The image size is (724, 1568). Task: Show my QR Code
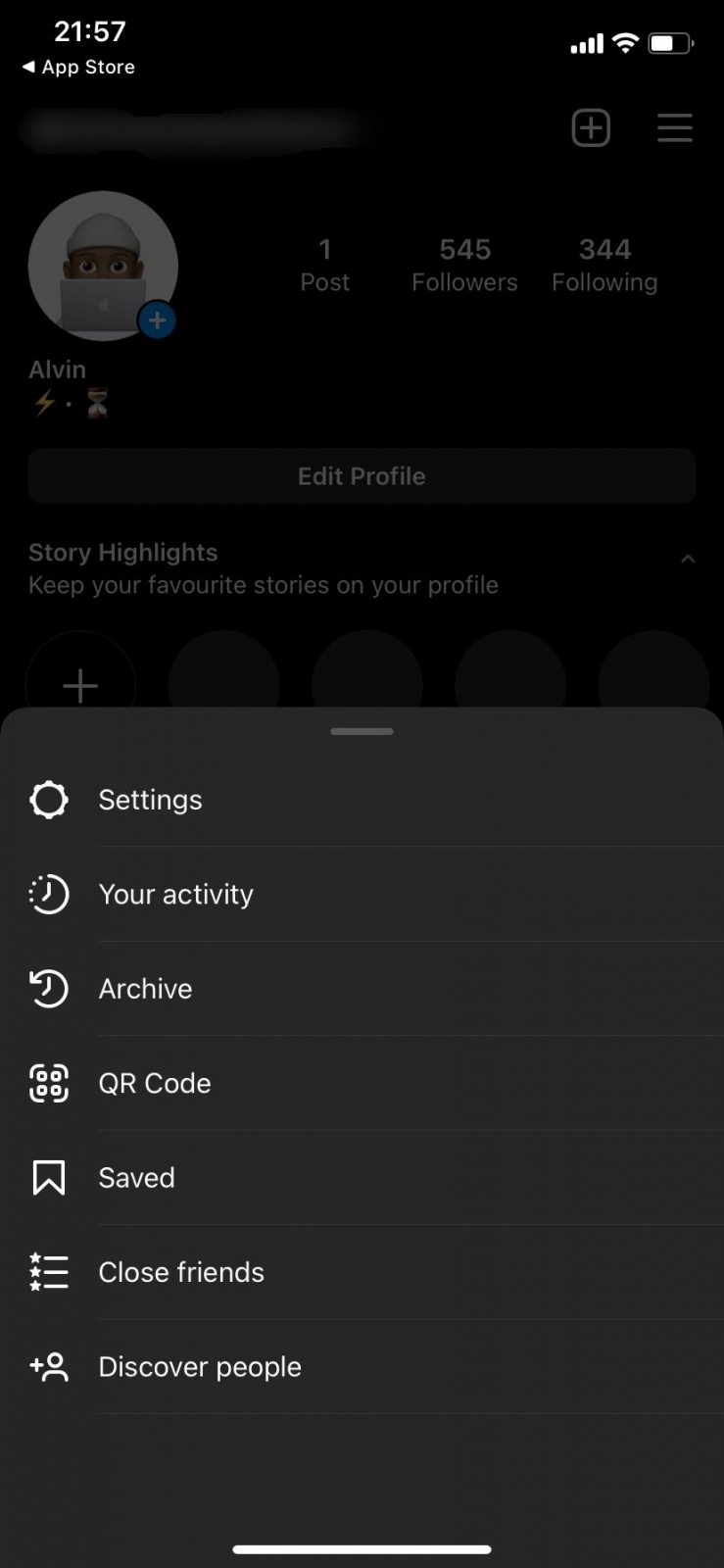pos(155,1083)
